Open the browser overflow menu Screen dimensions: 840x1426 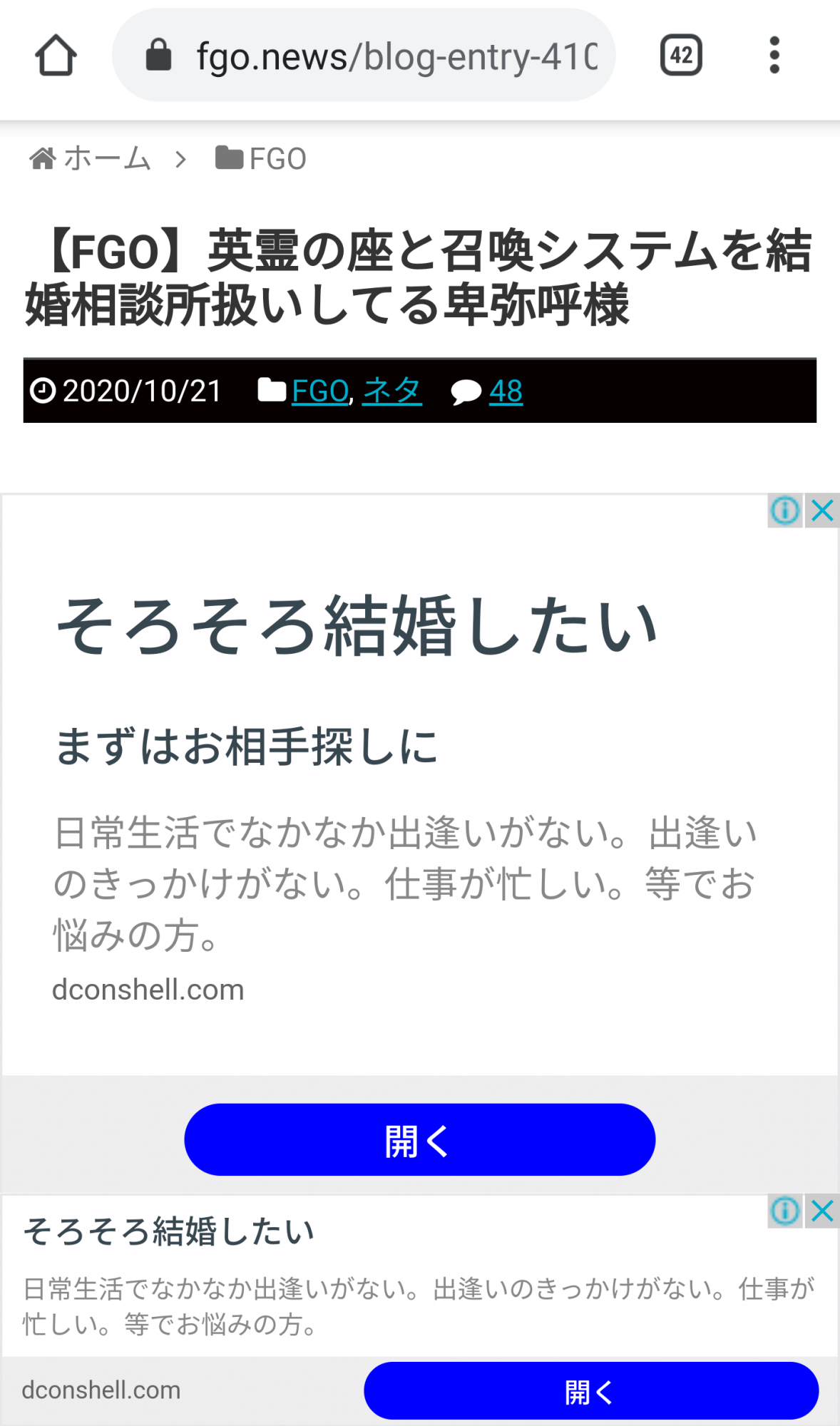coord(774,56)
